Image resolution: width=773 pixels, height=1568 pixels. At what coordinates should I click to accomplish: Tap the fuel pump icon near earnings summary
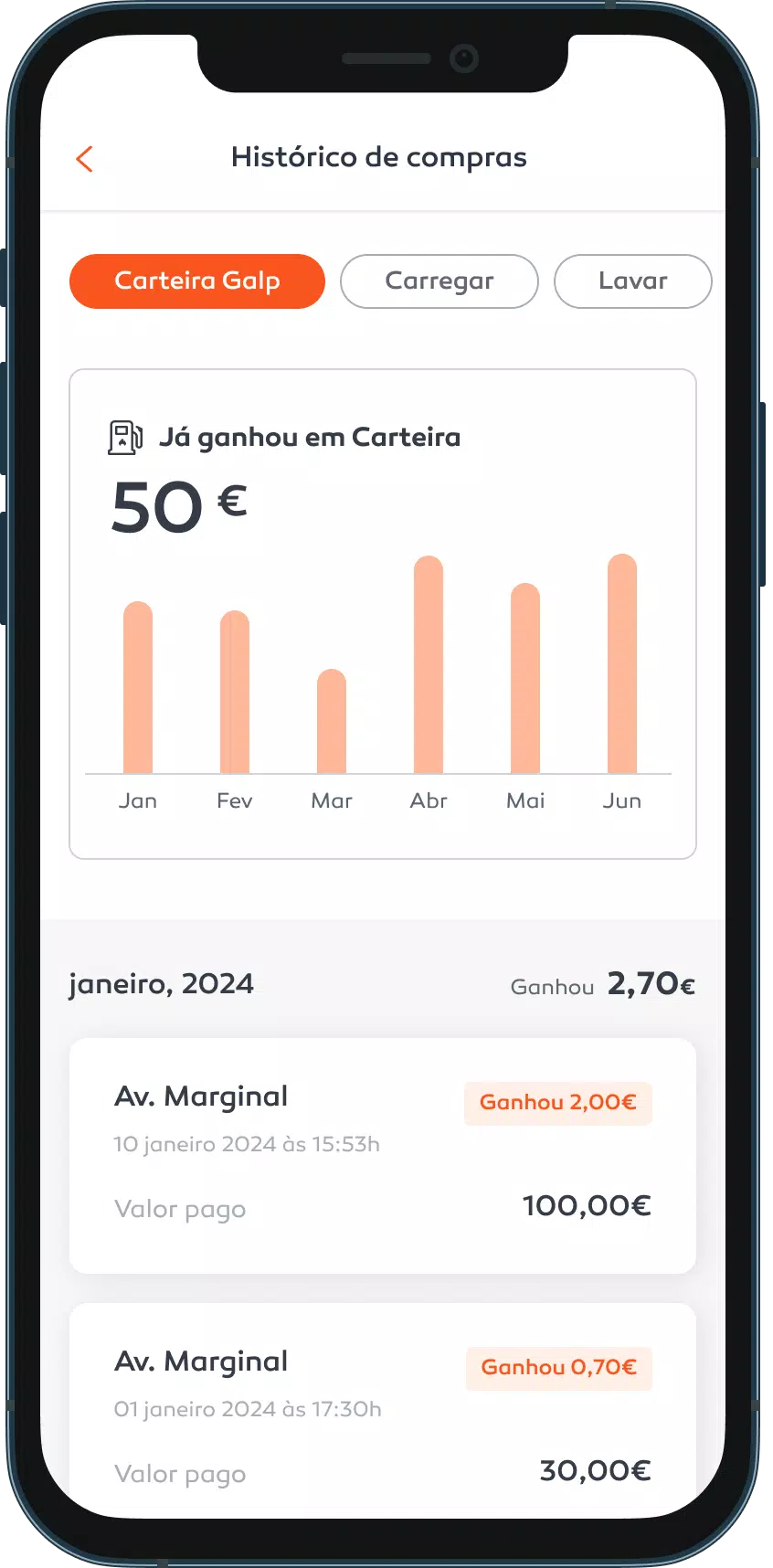click(x=125, y=437)
